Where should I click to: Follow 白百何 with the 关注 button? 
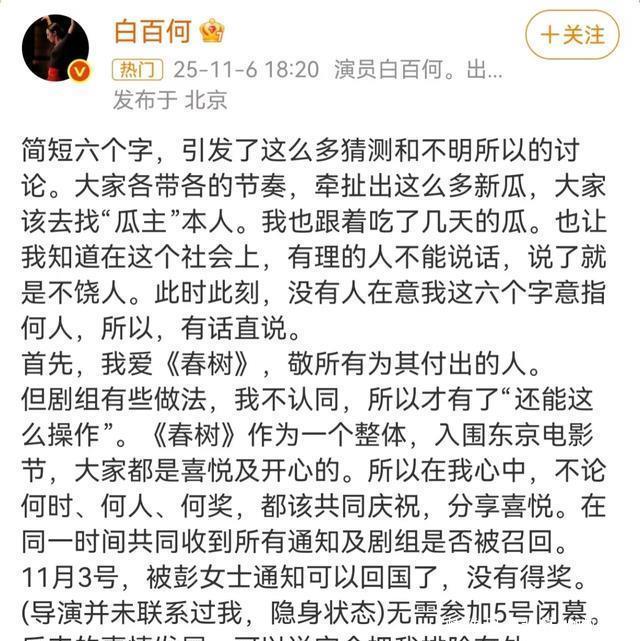pos(572,35)
